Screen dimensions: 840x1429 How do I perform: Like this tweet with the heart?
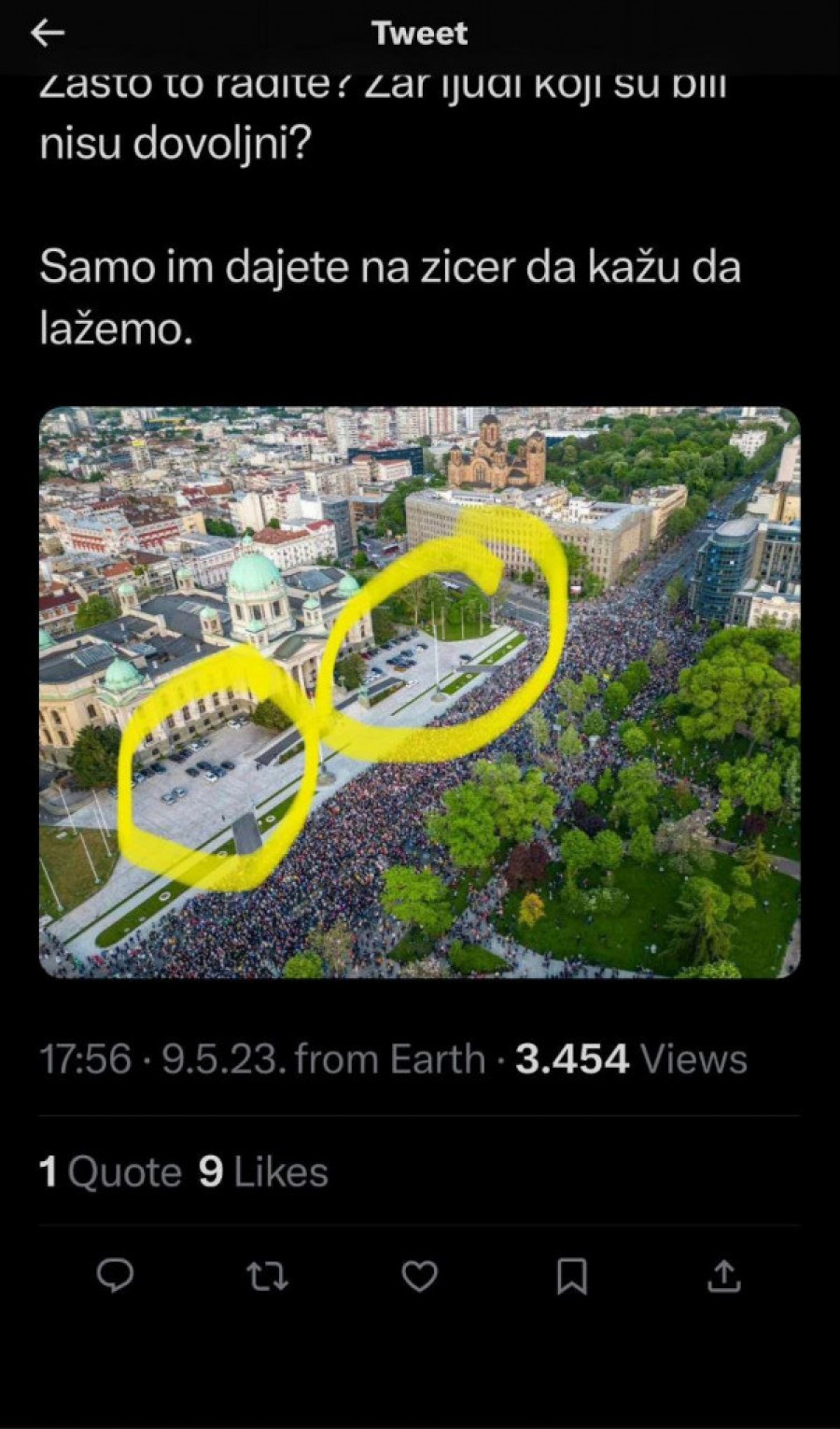[419, 1276]
